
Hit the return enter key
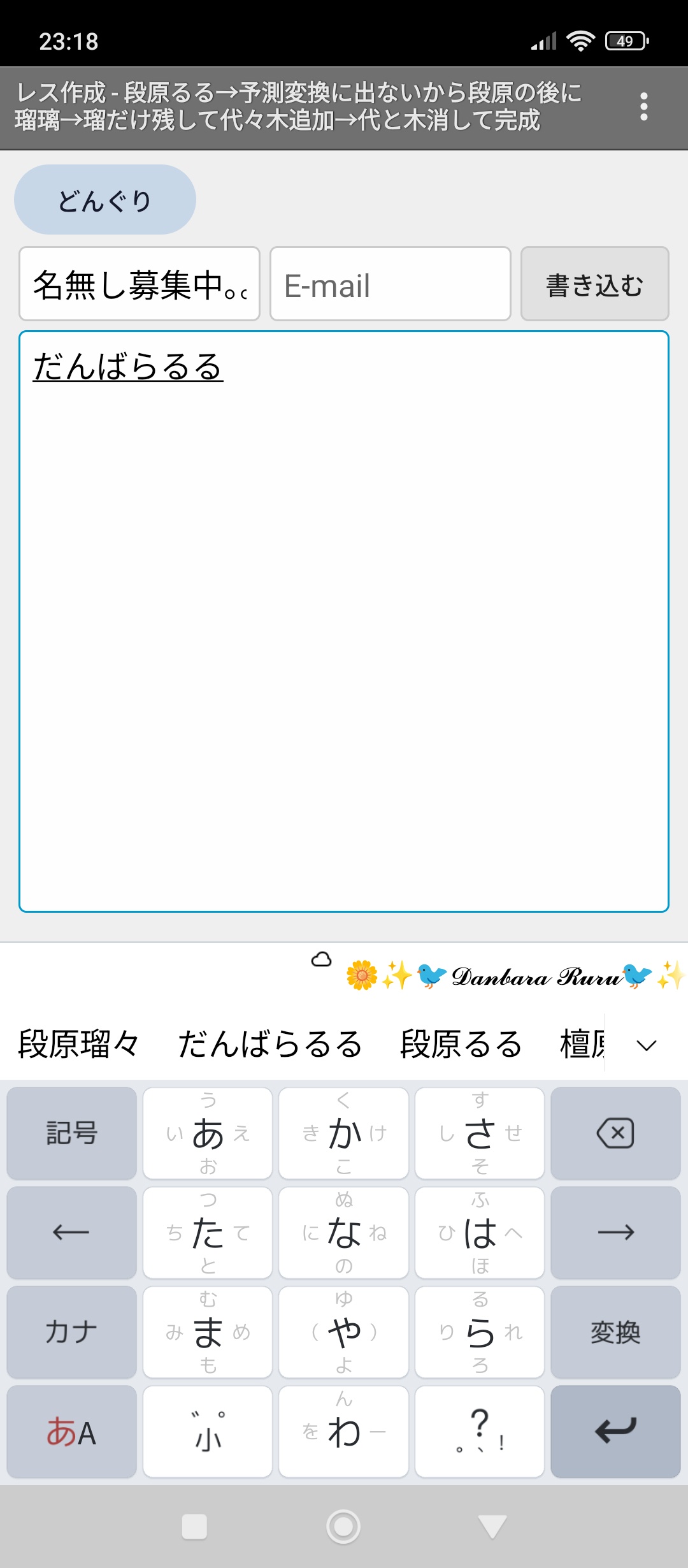(x=615, y=1432)
